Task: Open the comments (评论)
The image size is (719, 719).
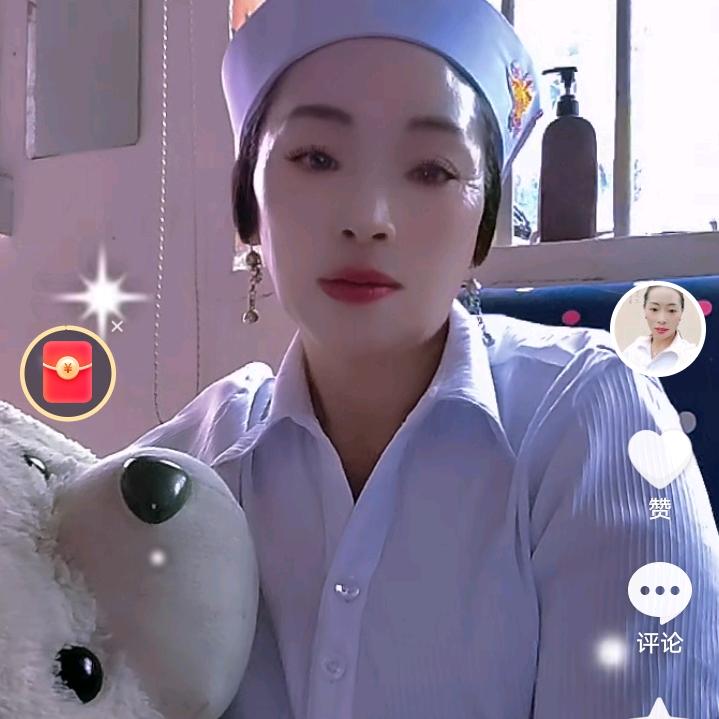Action: [659, 592]
